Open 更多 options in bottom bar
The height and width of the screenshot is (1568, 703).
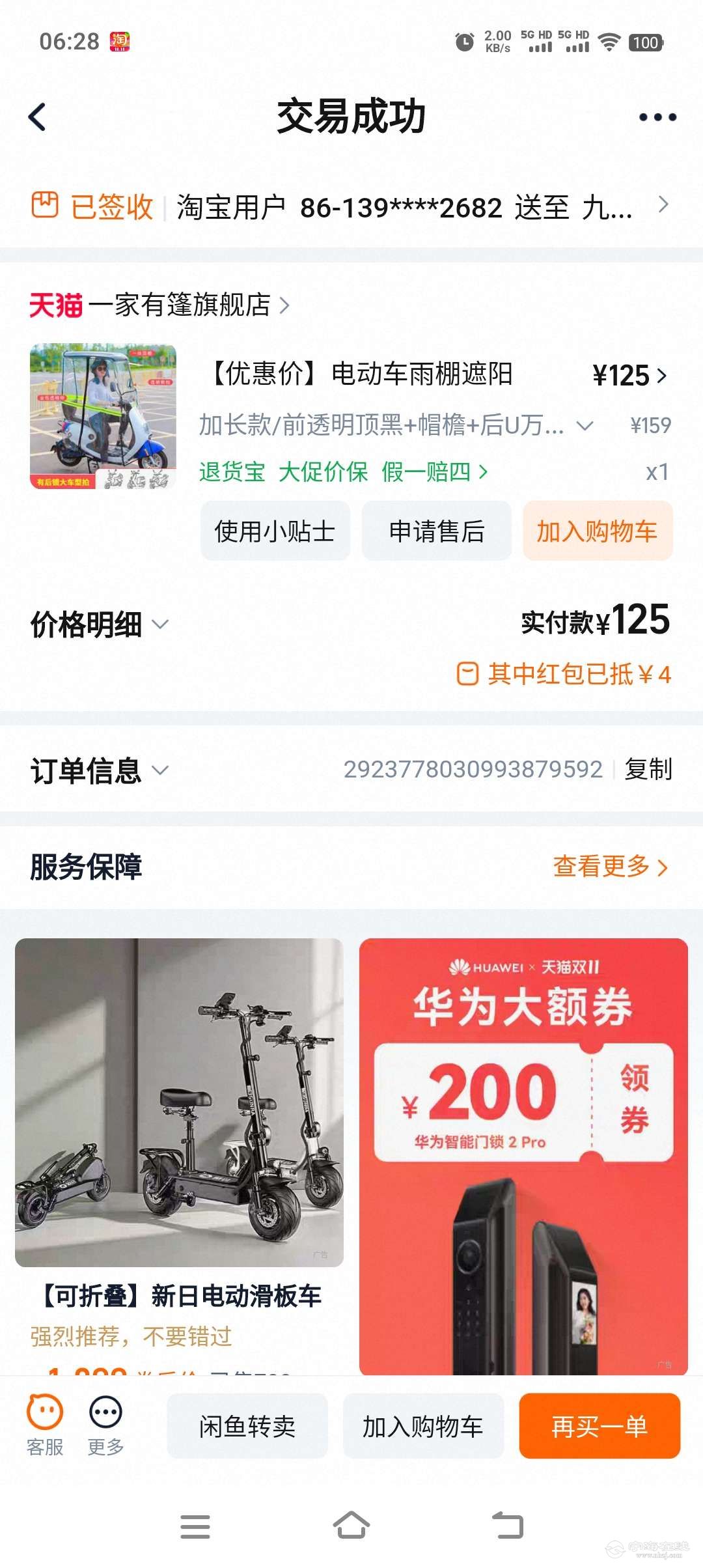105,1425
